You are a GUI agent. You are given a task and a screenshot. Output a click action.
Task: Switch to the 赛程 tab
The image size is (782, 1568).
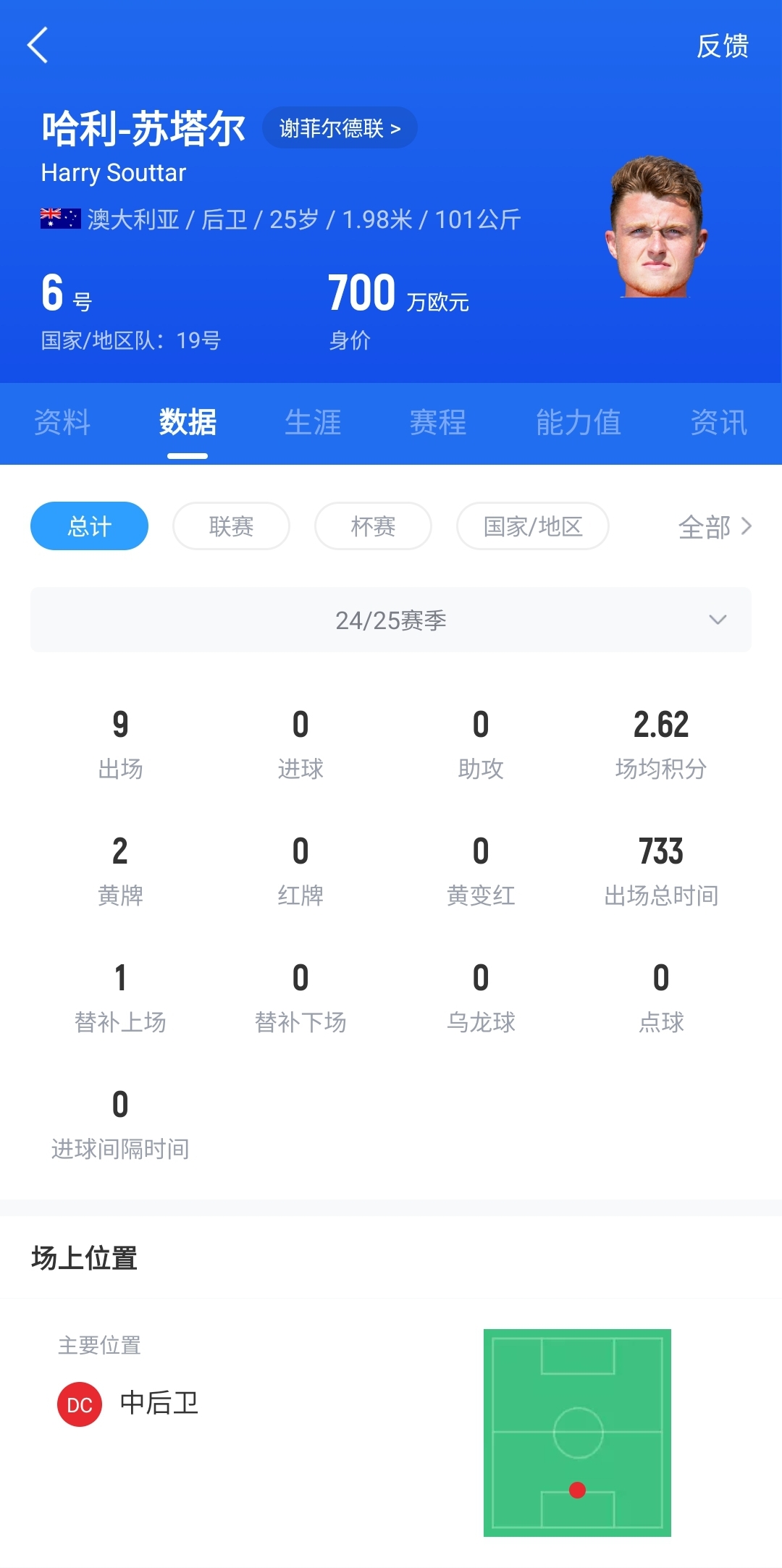pyautogui.click(x=438, y=423)
